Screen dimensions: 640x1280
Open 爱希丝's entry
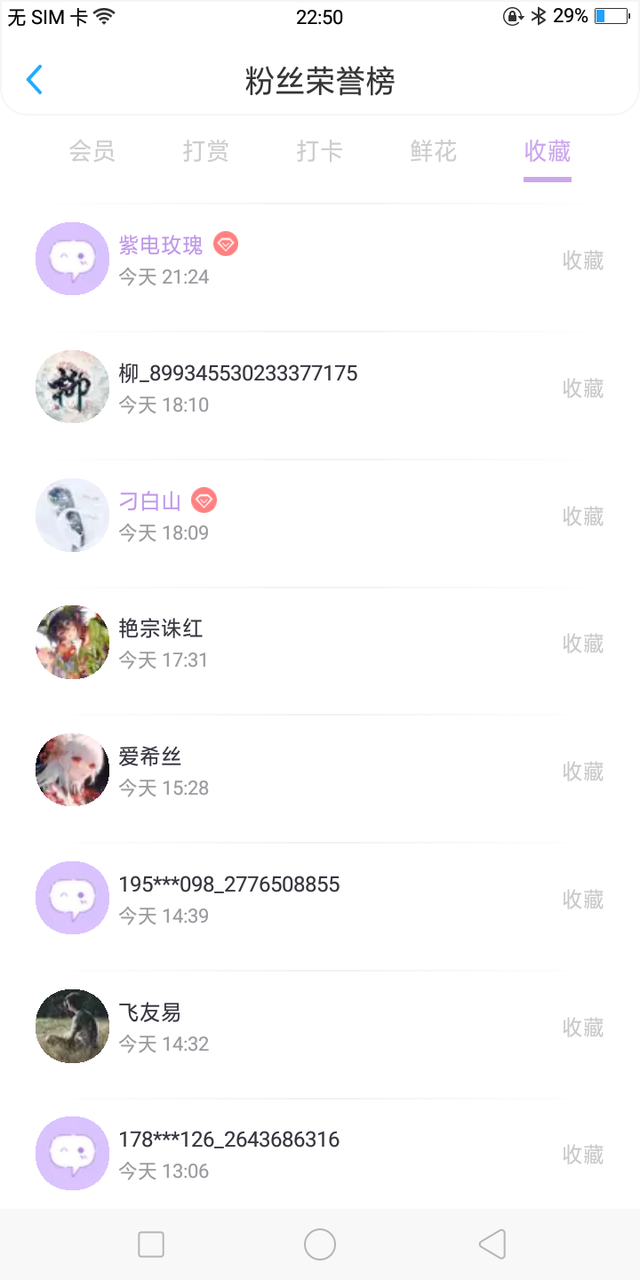[320, 771]
